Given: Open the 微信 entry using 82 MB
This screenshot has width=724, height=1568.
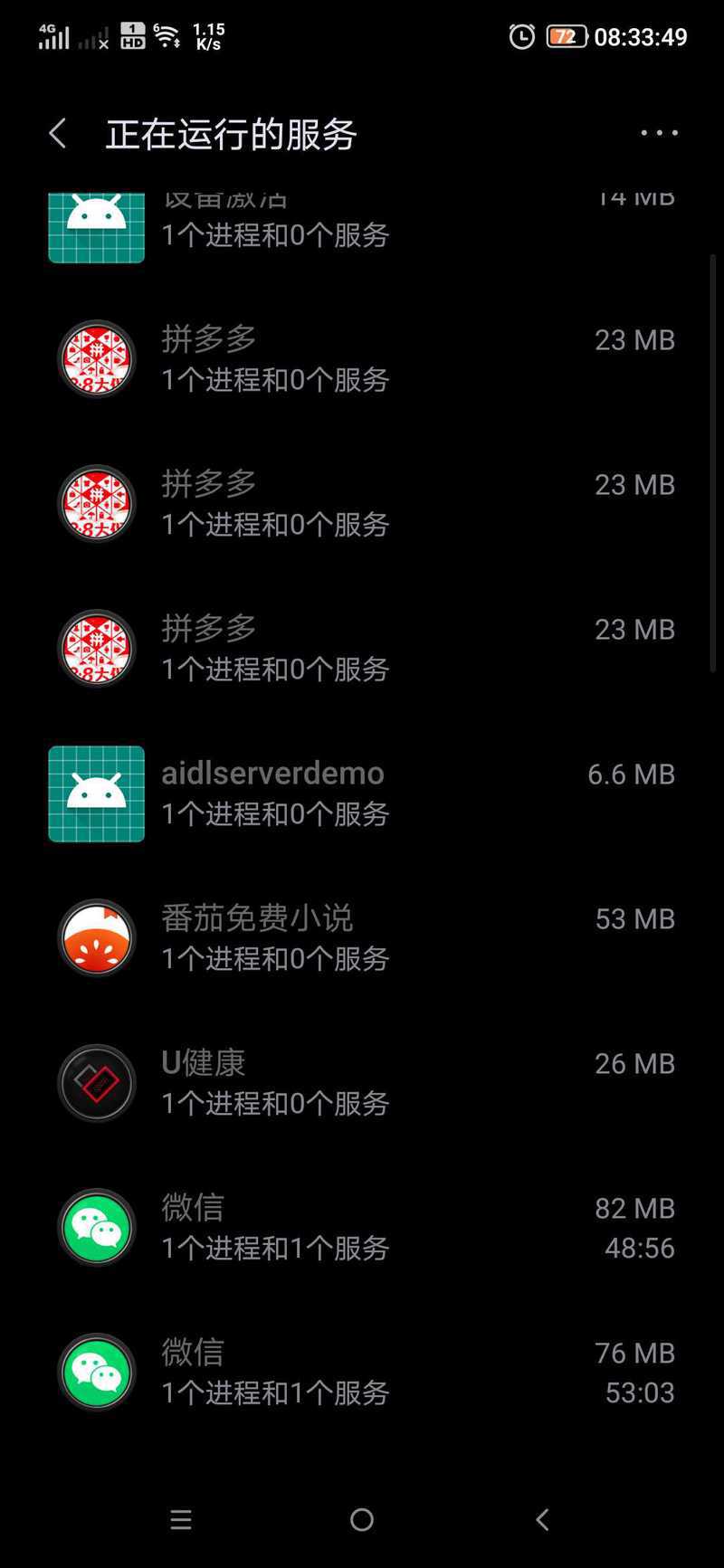Looking at the screenshot, I should point(362,1228).
